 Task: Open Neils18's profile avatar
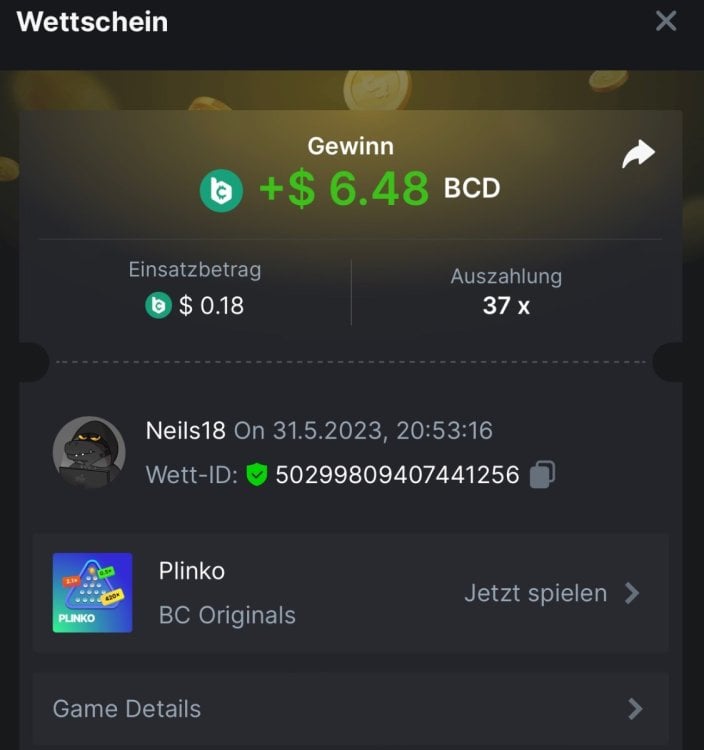[89, 452]
